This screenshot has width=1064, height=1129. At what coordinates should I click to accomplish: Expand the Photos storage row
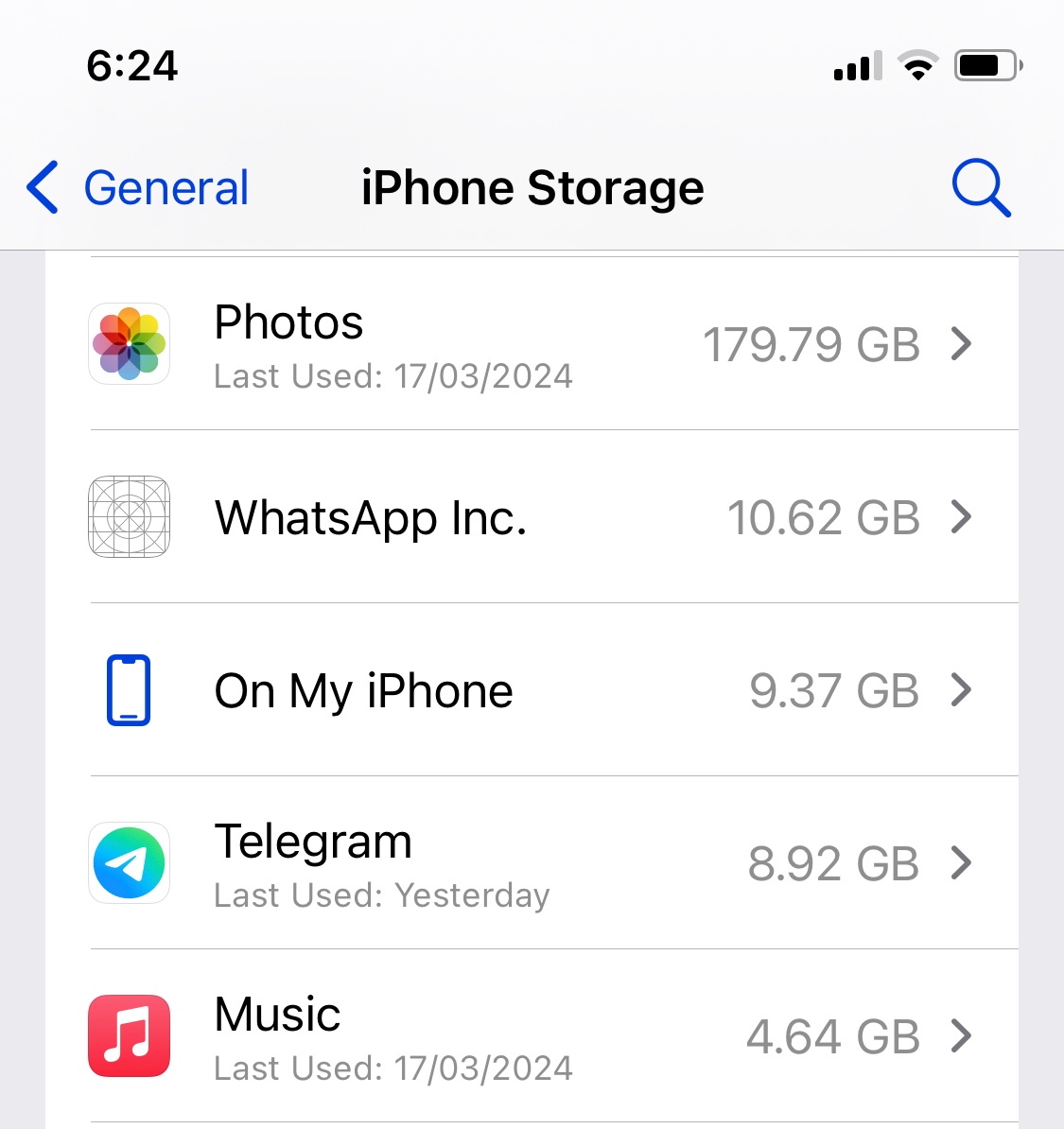point(962,343)
